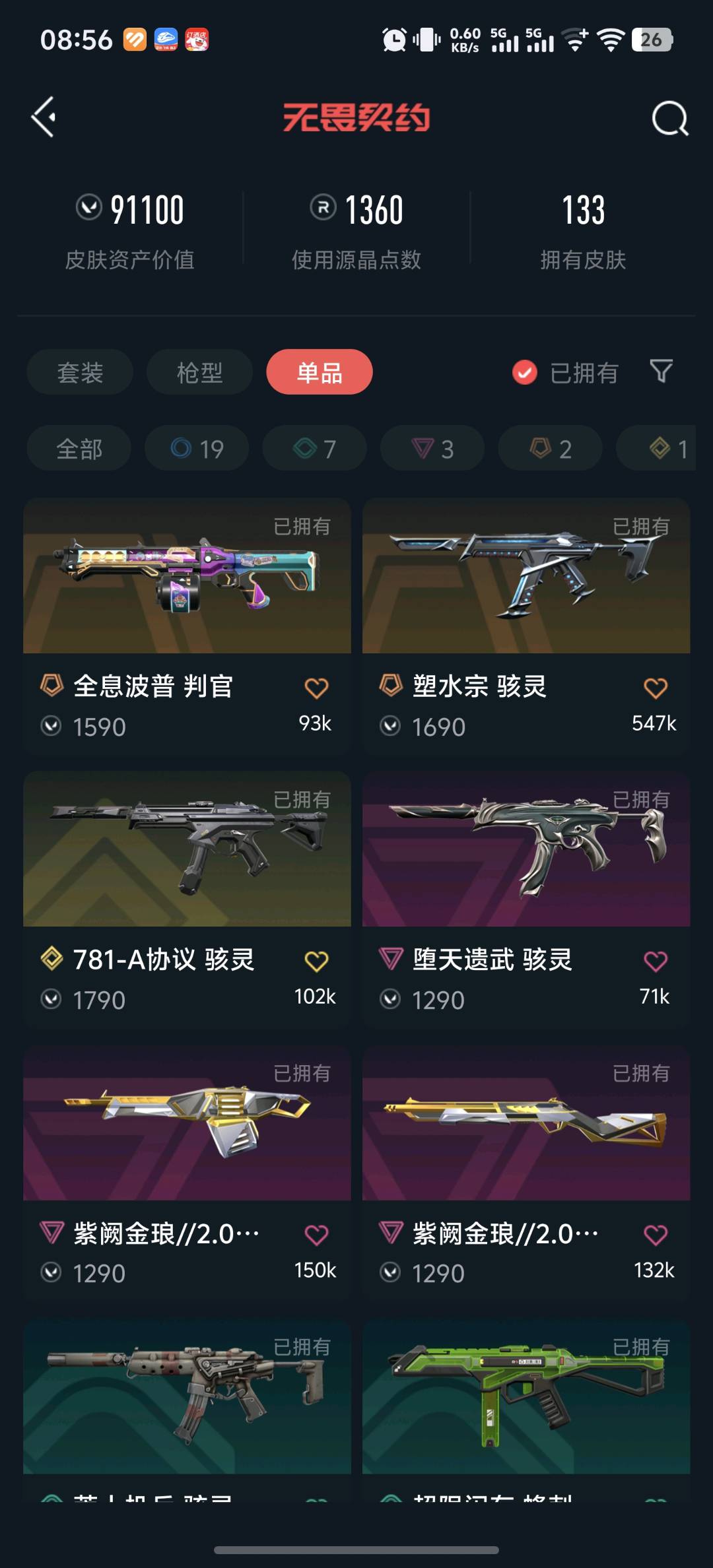Select the 单品 tab
This screenshot has width=713, height=1568.
319,372
